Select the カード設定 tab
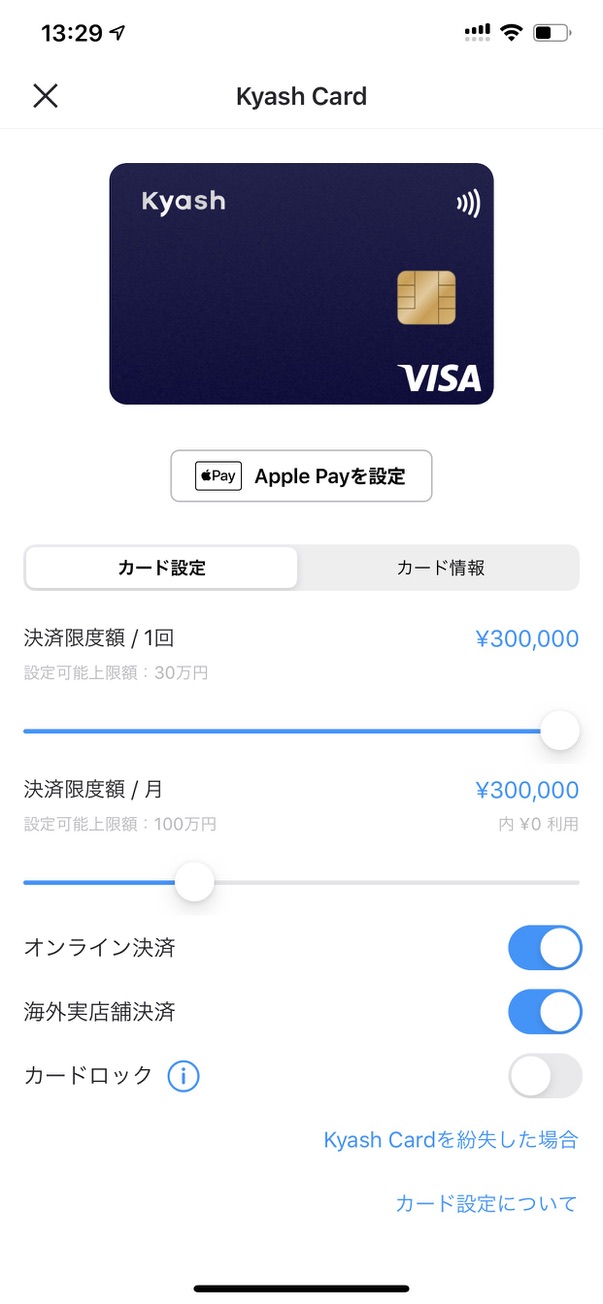 162,568
